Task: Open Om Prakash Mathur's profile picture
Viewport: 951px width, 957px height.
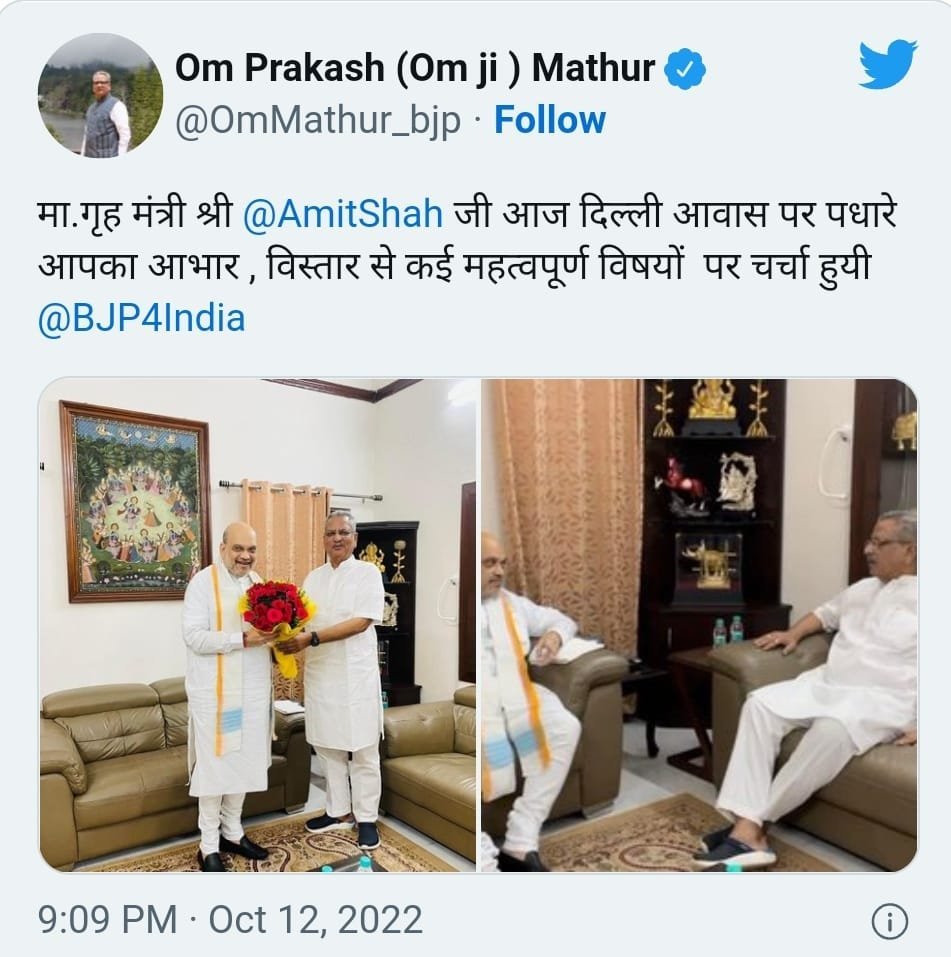Action: pos(99,96)
